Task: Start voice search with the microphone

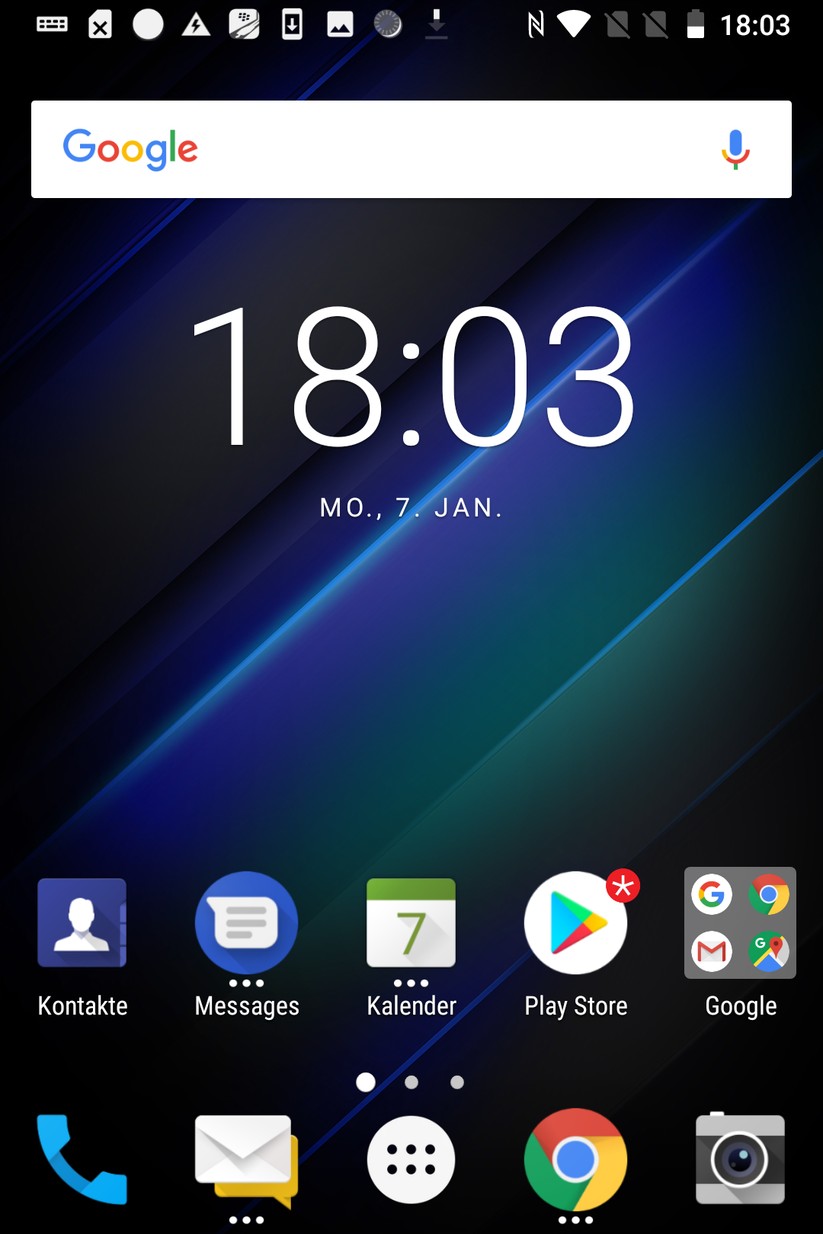Action: 735,149
